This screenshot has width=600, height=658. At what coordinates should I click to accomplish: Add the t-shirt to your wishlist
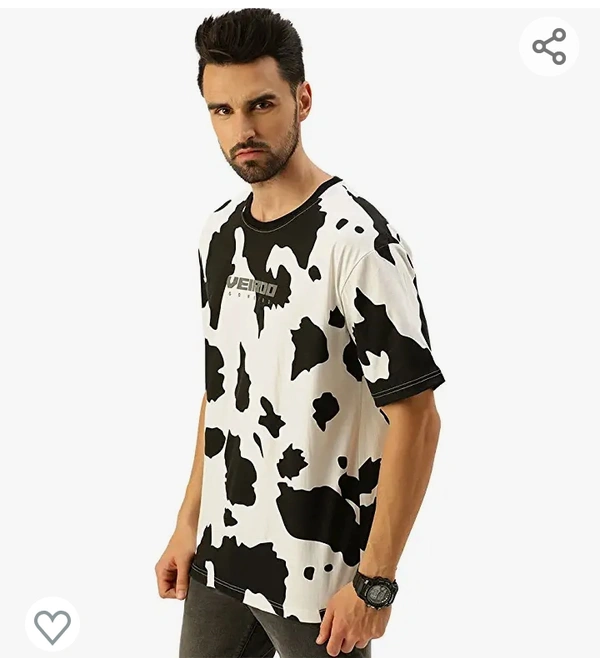pyautogui.click(x=52, y=625)
